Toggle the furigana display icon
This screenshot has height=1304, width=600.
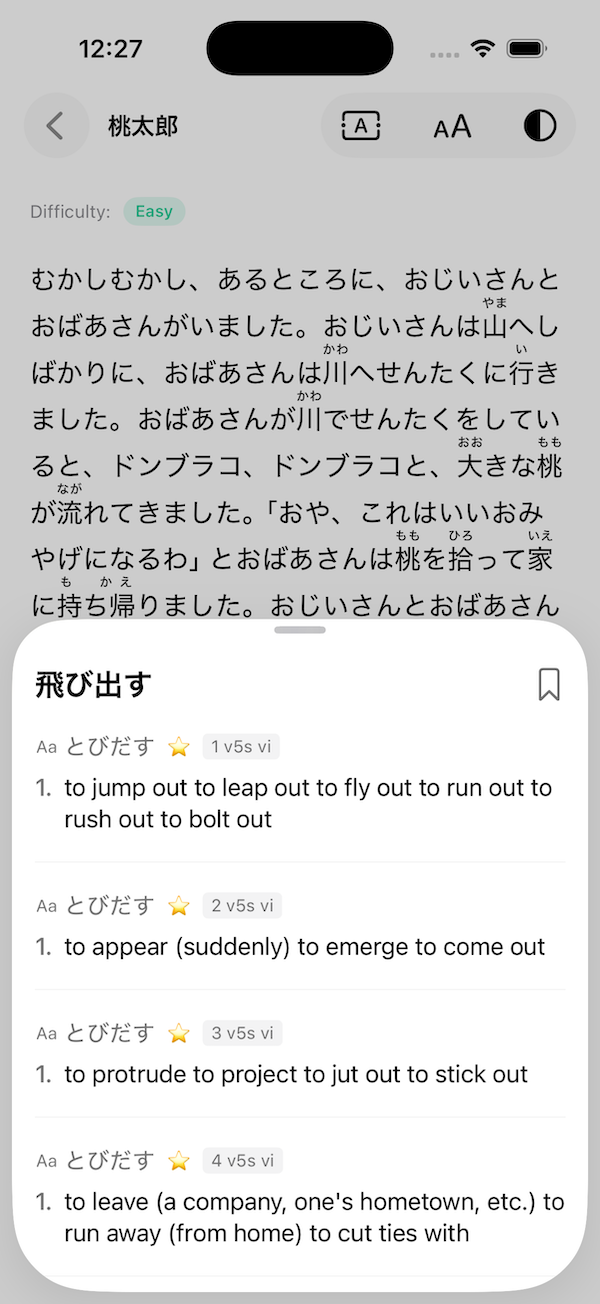click(361, 126)
